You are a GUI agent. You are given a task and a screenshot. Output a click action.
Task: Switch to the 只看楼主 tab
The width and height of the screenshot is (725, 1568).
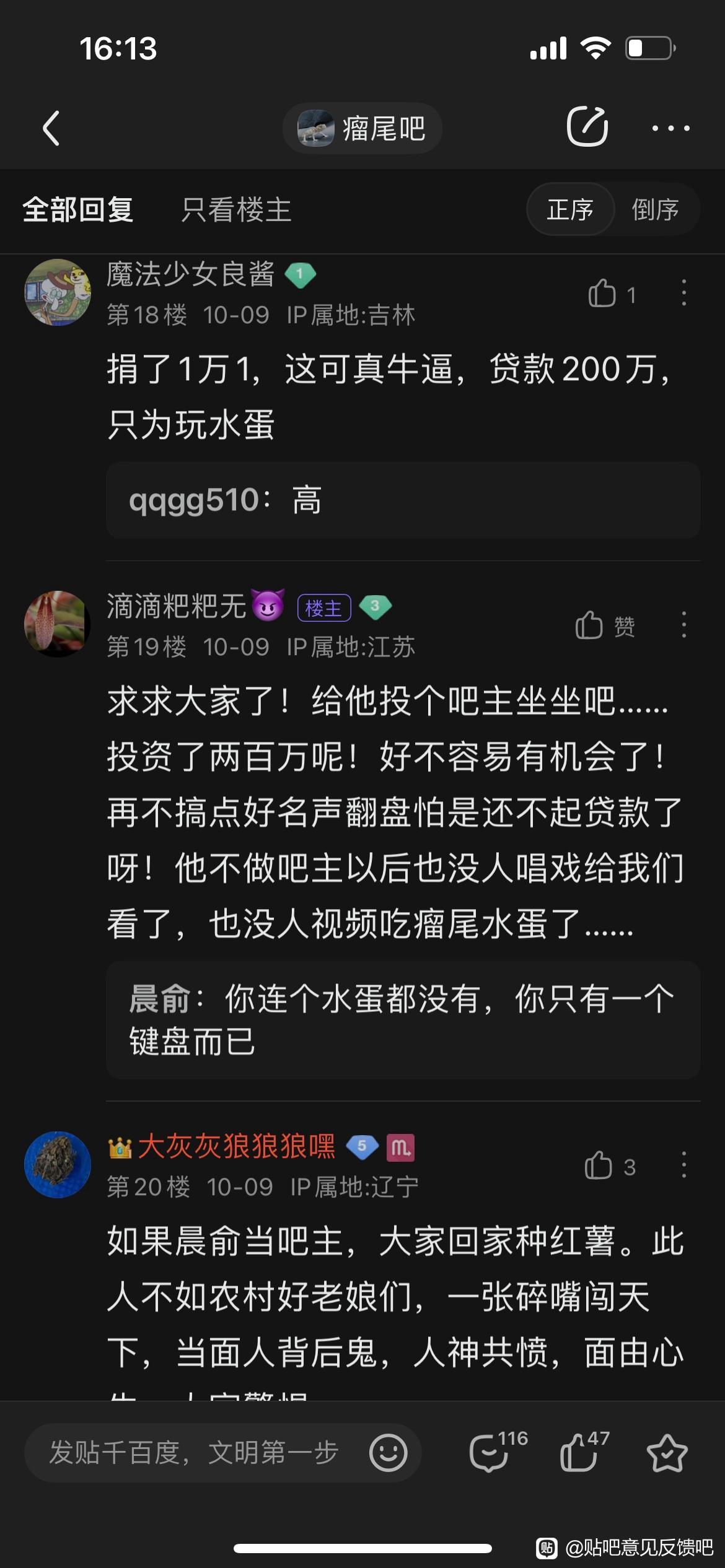(x=236, y=209)
